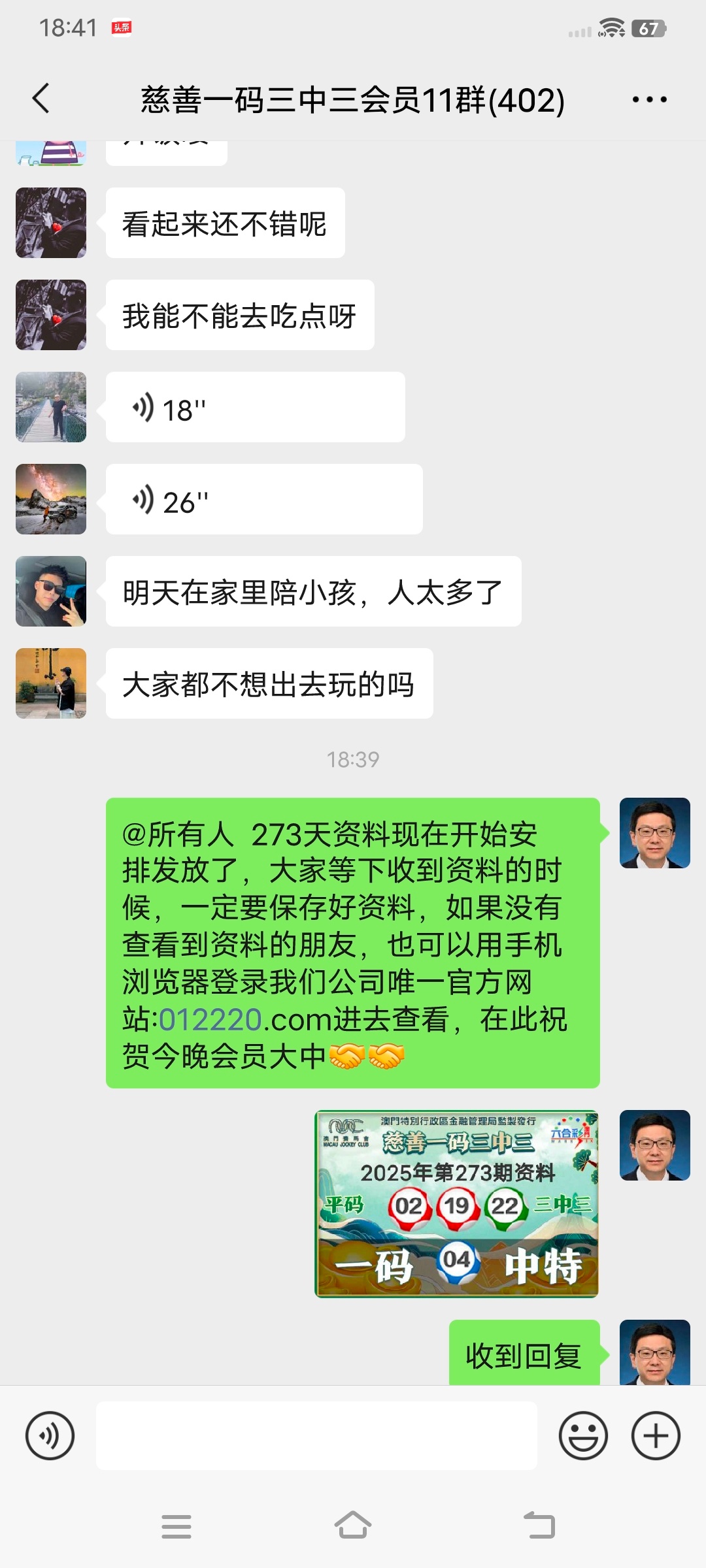Image resolution: width=706 pixels, height=1568 pixels.
Task: Tap the system back button
Action: click(539, 1526)
